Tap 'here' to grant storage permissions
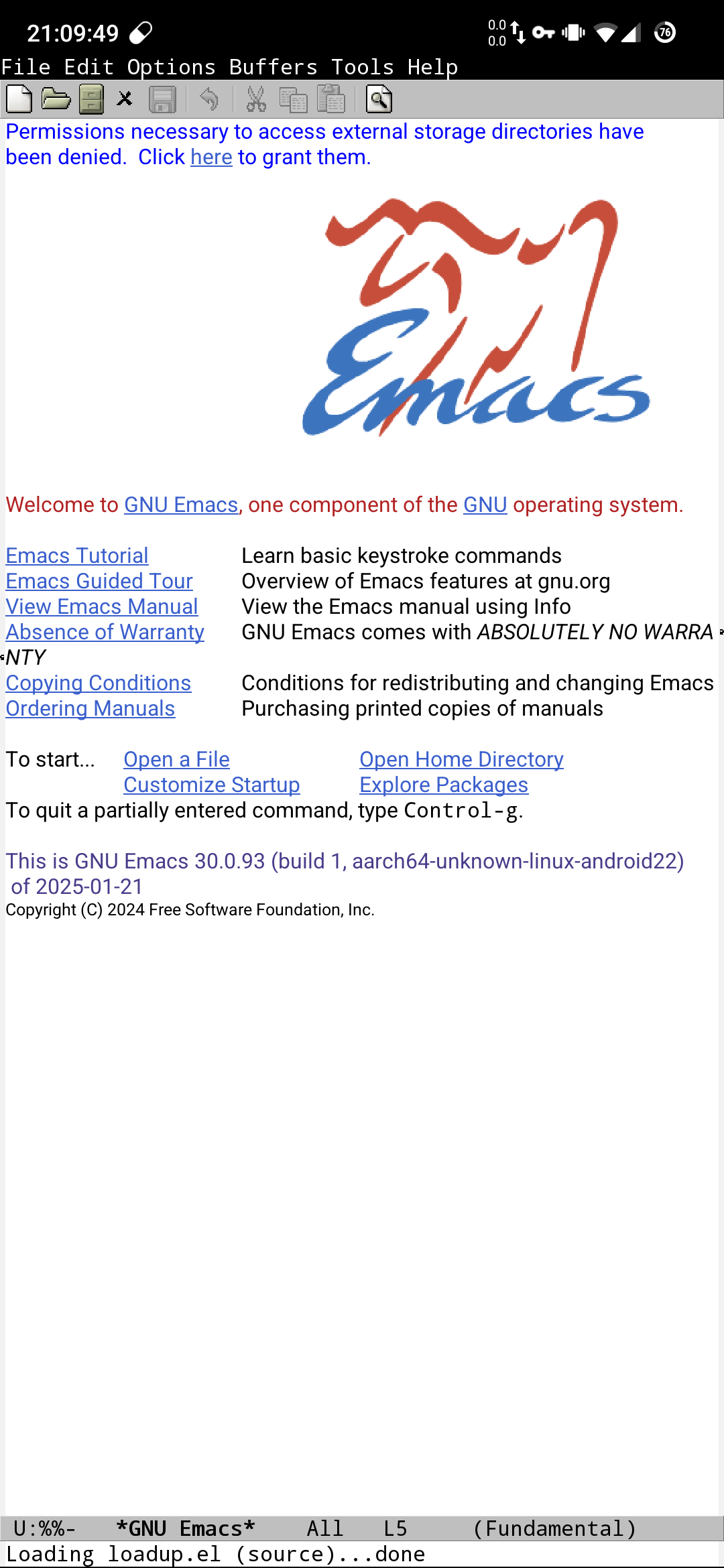 (211, 157)
